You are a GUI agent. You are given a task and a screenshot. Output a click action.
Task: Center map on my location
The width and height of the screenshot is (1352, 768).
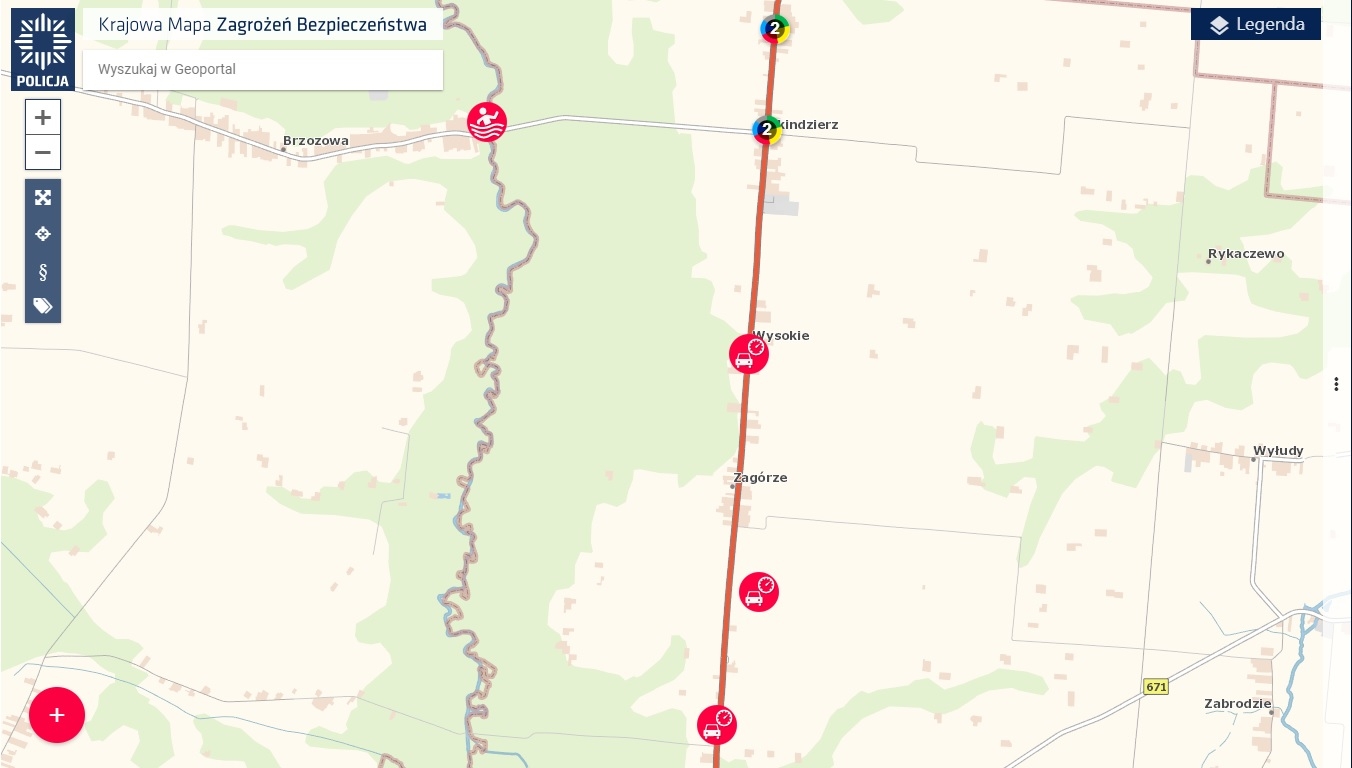tap(43, 234)
